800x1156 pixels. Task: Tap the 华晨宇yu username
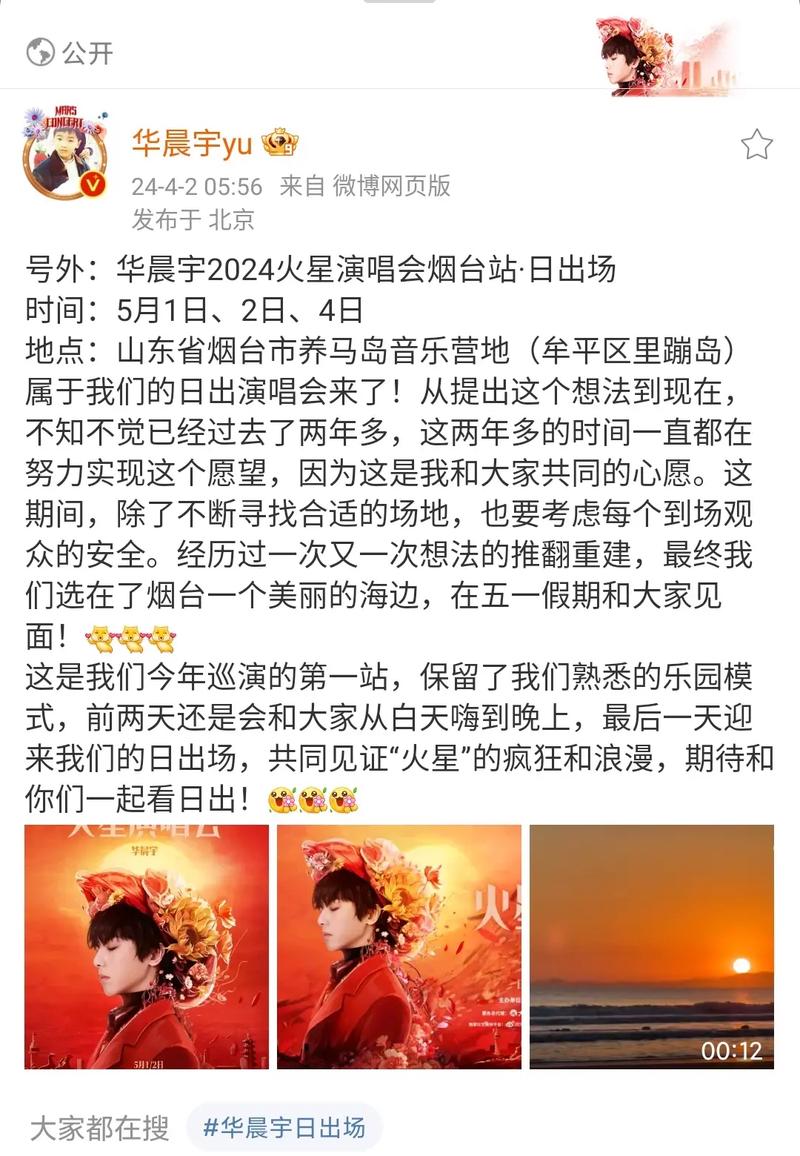[192, 144]
